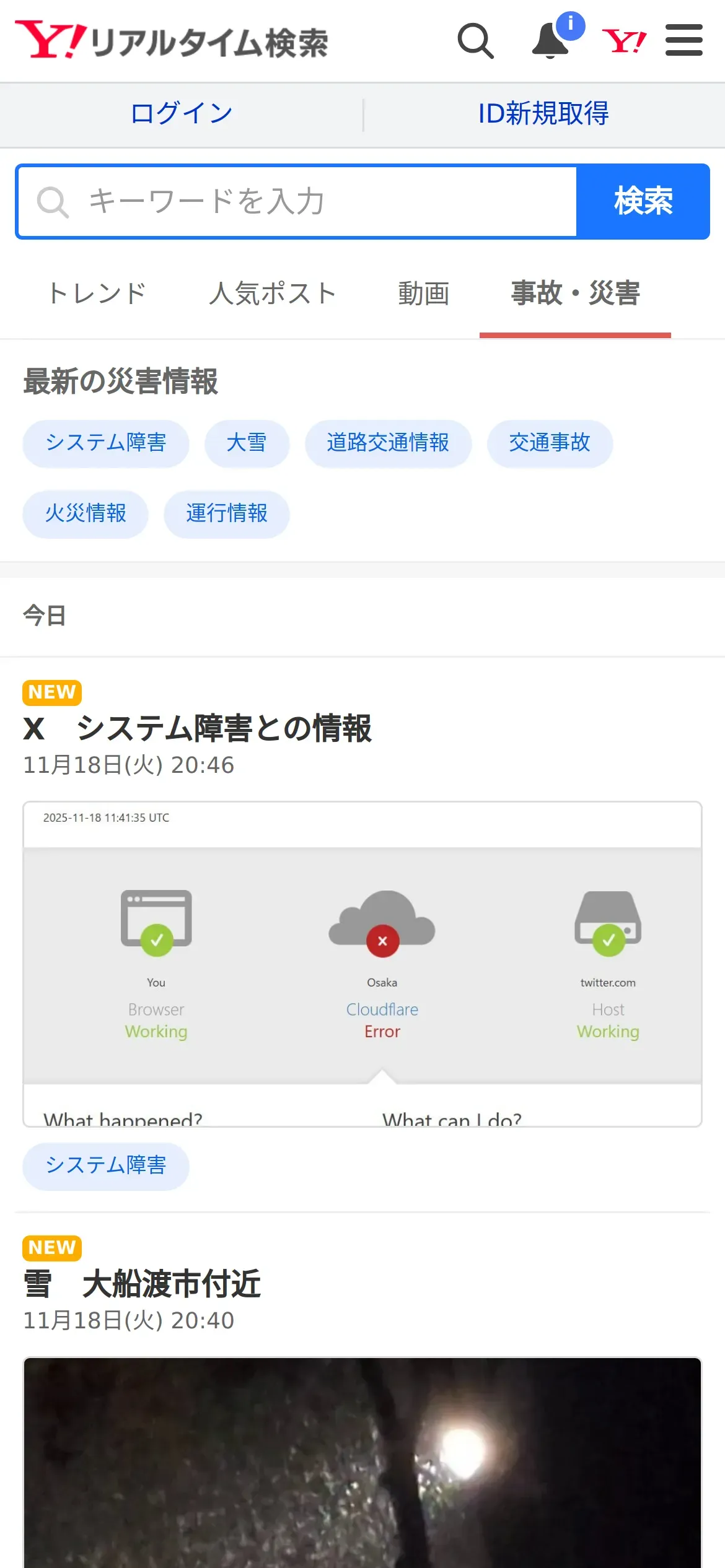725x1568 pixels.
Task: Focus the キーワードを入力 search field
Action: (x=297, y=202)
